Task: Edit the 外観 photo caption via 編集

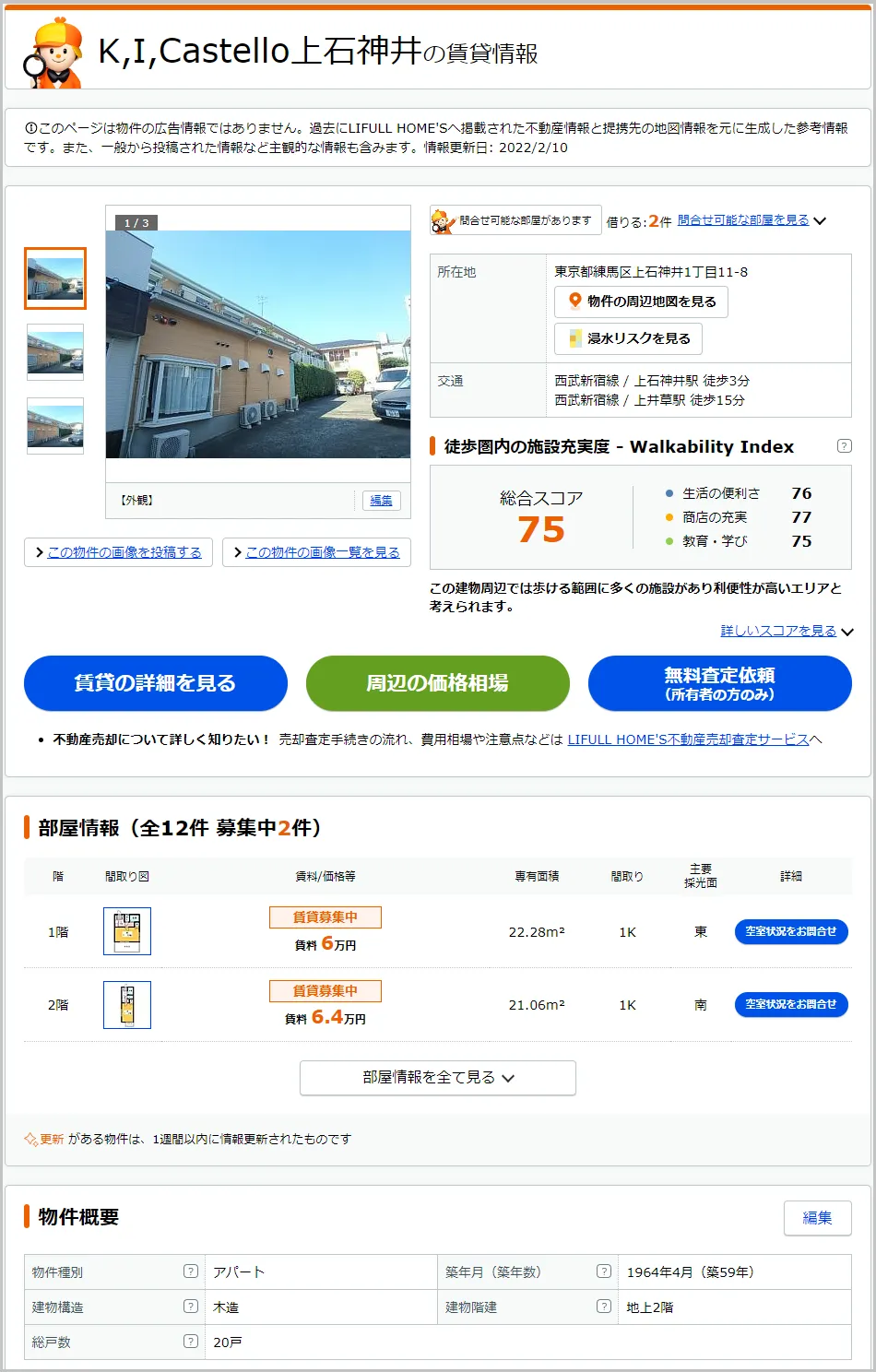Action: 381,500
